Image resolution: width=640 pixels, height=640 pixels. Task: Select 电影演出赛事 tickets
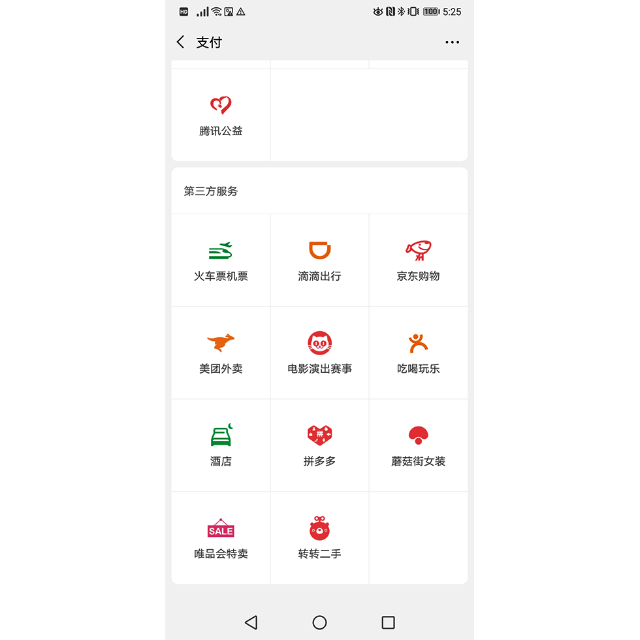pyautogui.click(x=319, y=353)
